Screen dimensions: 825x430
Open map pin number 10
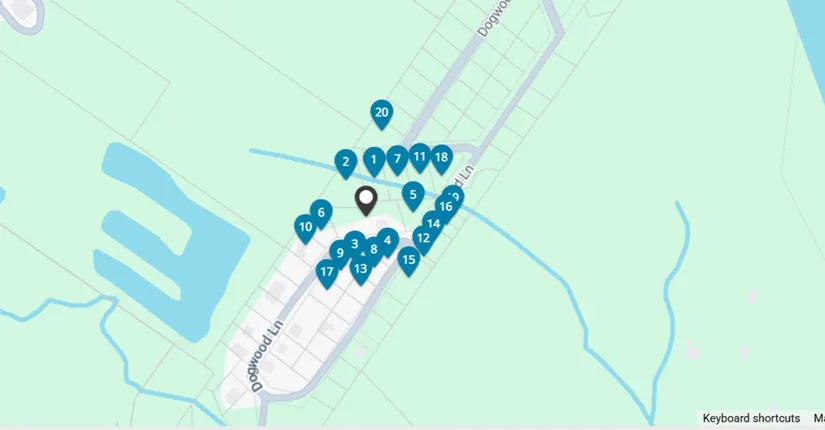tap(305, 227)
